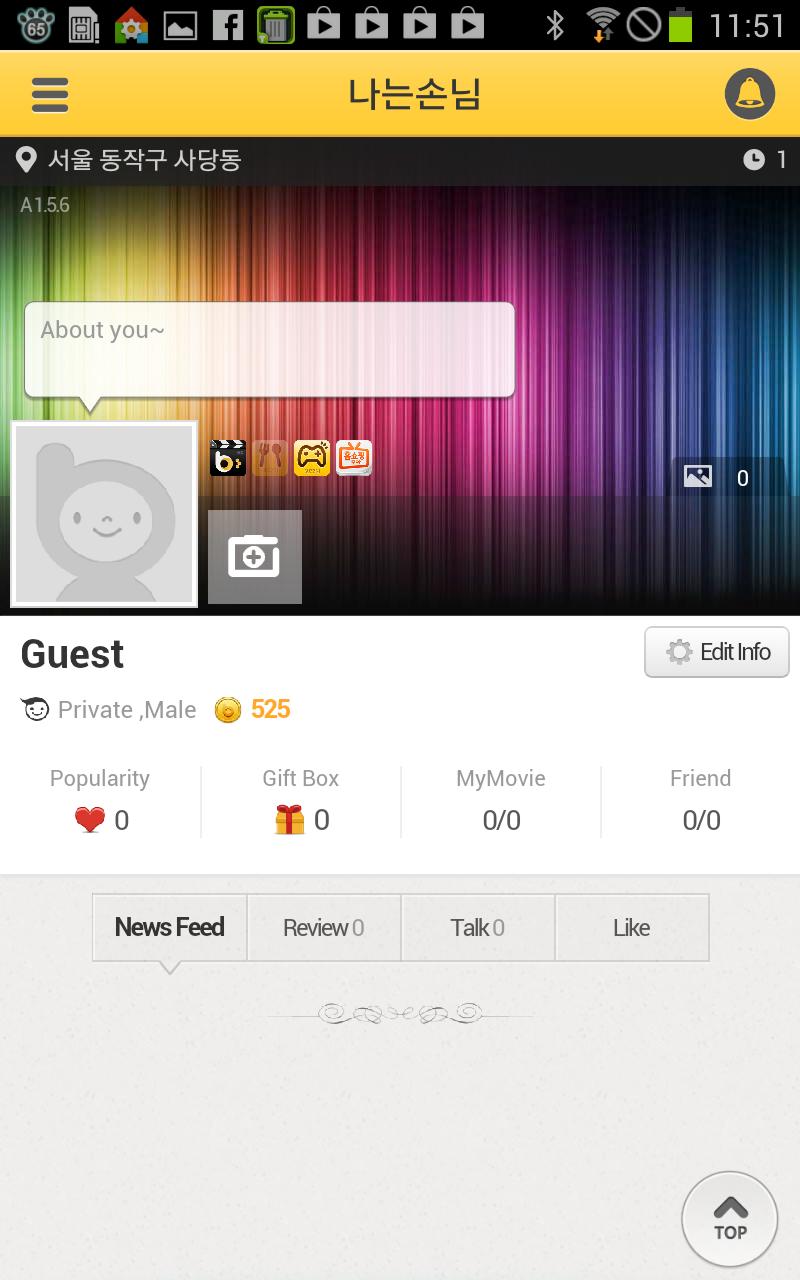Screen dimensions: 800x1280
Task: Switch to the Talk tab
Action: pos(478,927)
